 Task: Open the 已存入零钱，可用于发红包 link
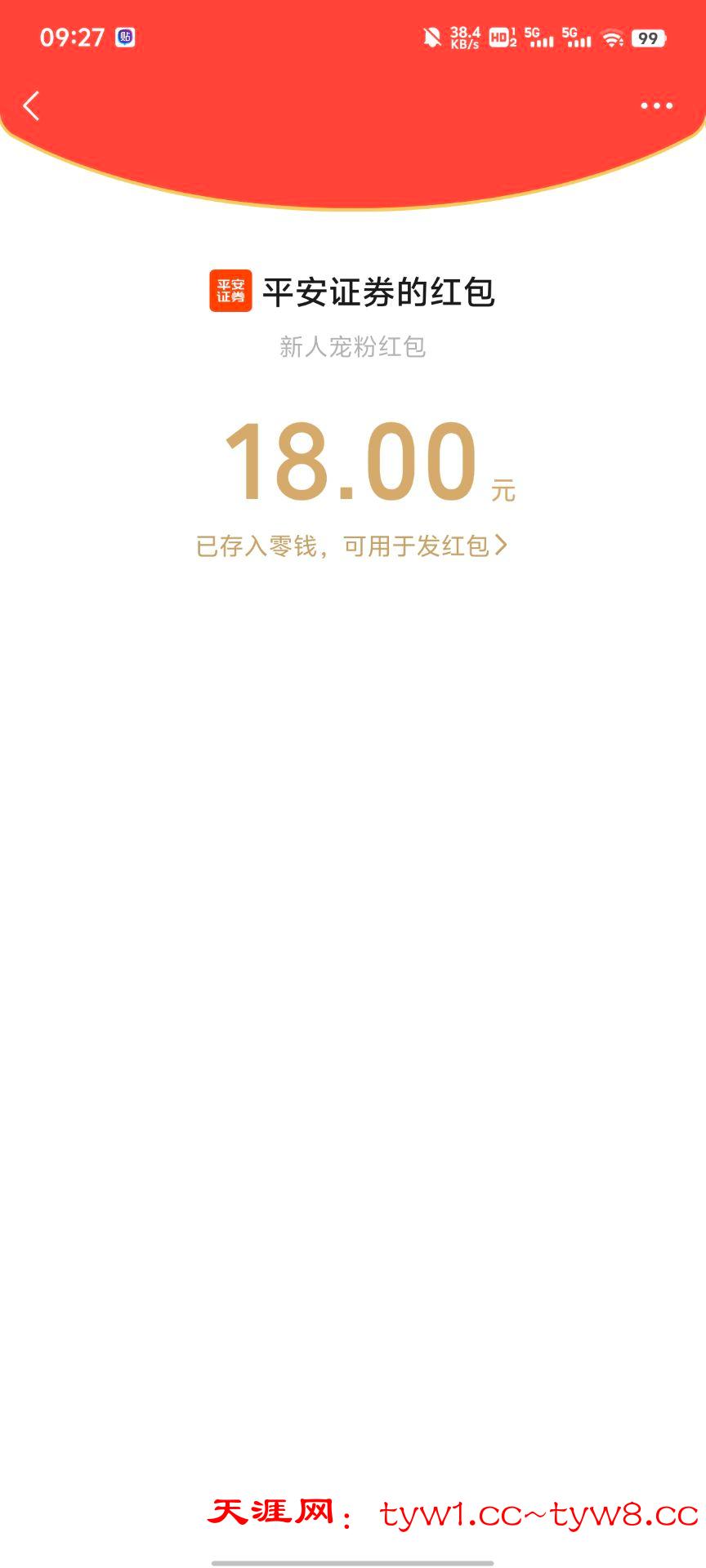pos(351,546)
